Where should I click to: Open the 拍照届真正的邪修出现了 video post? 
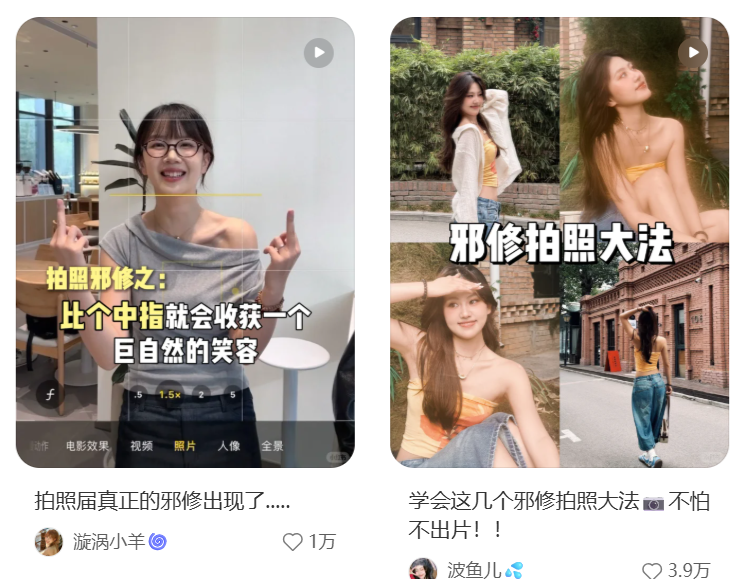click(x=185, y=242)
